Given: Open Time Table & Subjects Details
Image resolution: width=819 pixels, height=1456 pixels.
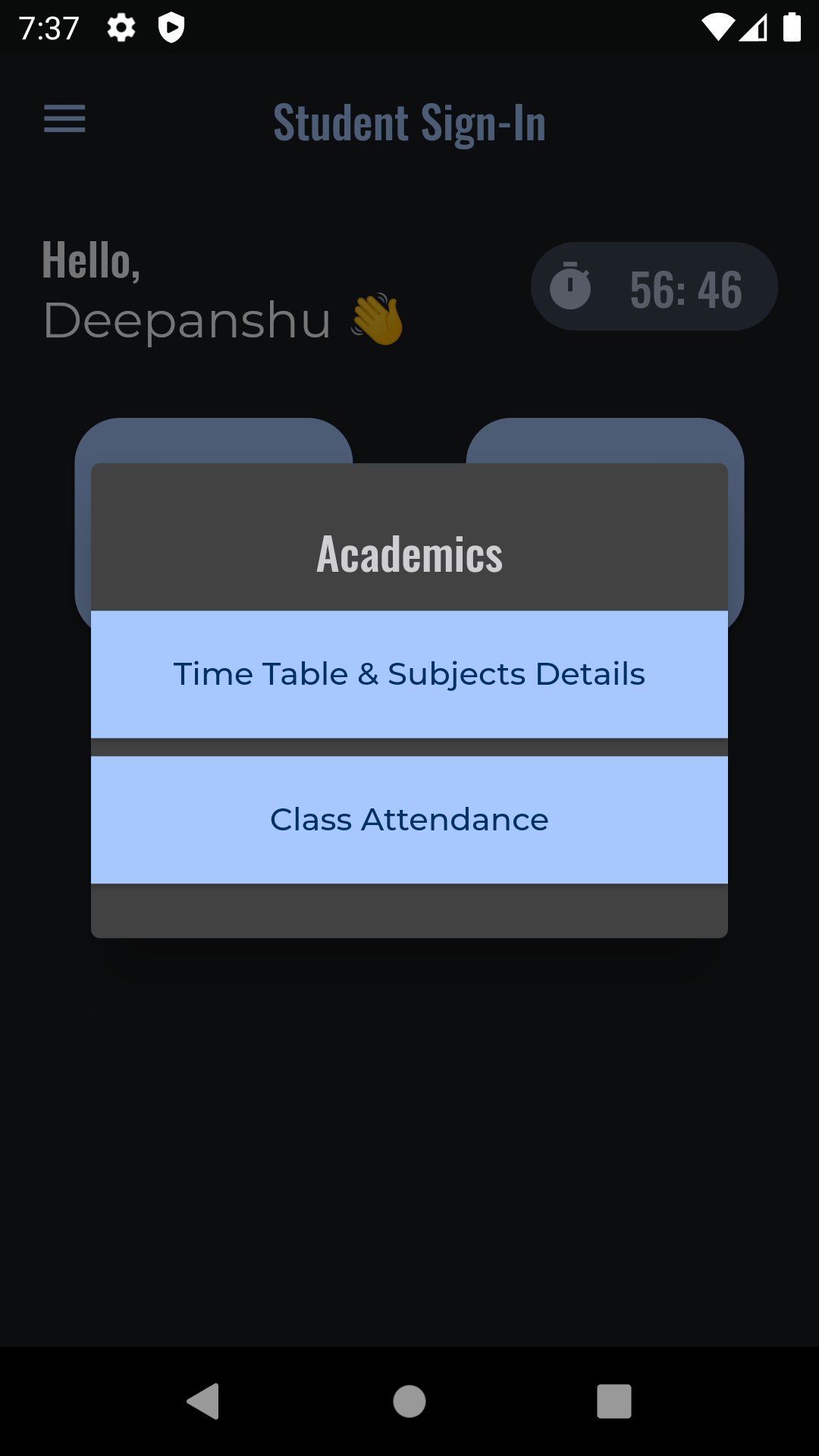Looking at the screenshot, I should click(x=409, y=674).
